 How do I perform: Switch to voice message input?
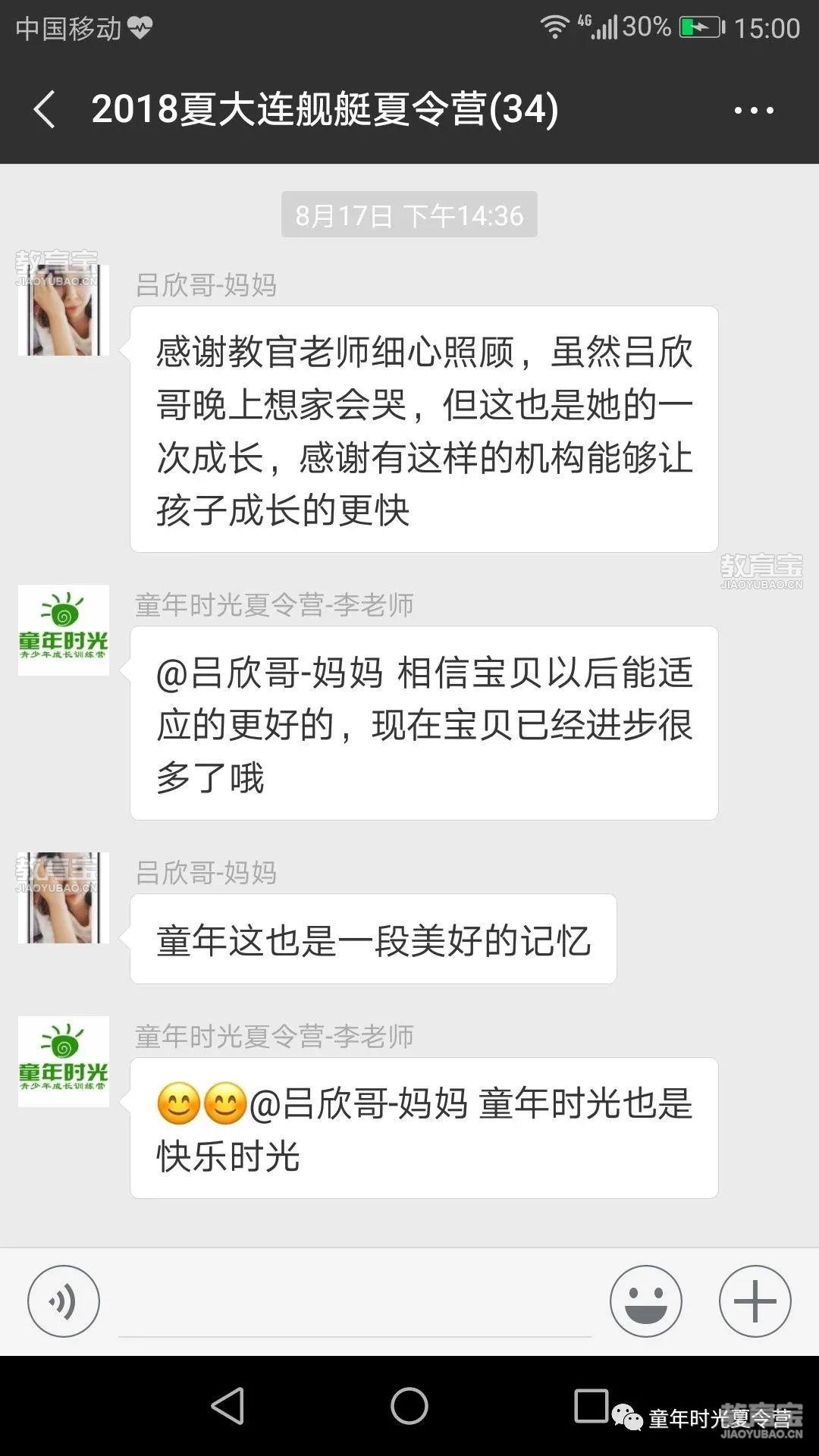64,1301
